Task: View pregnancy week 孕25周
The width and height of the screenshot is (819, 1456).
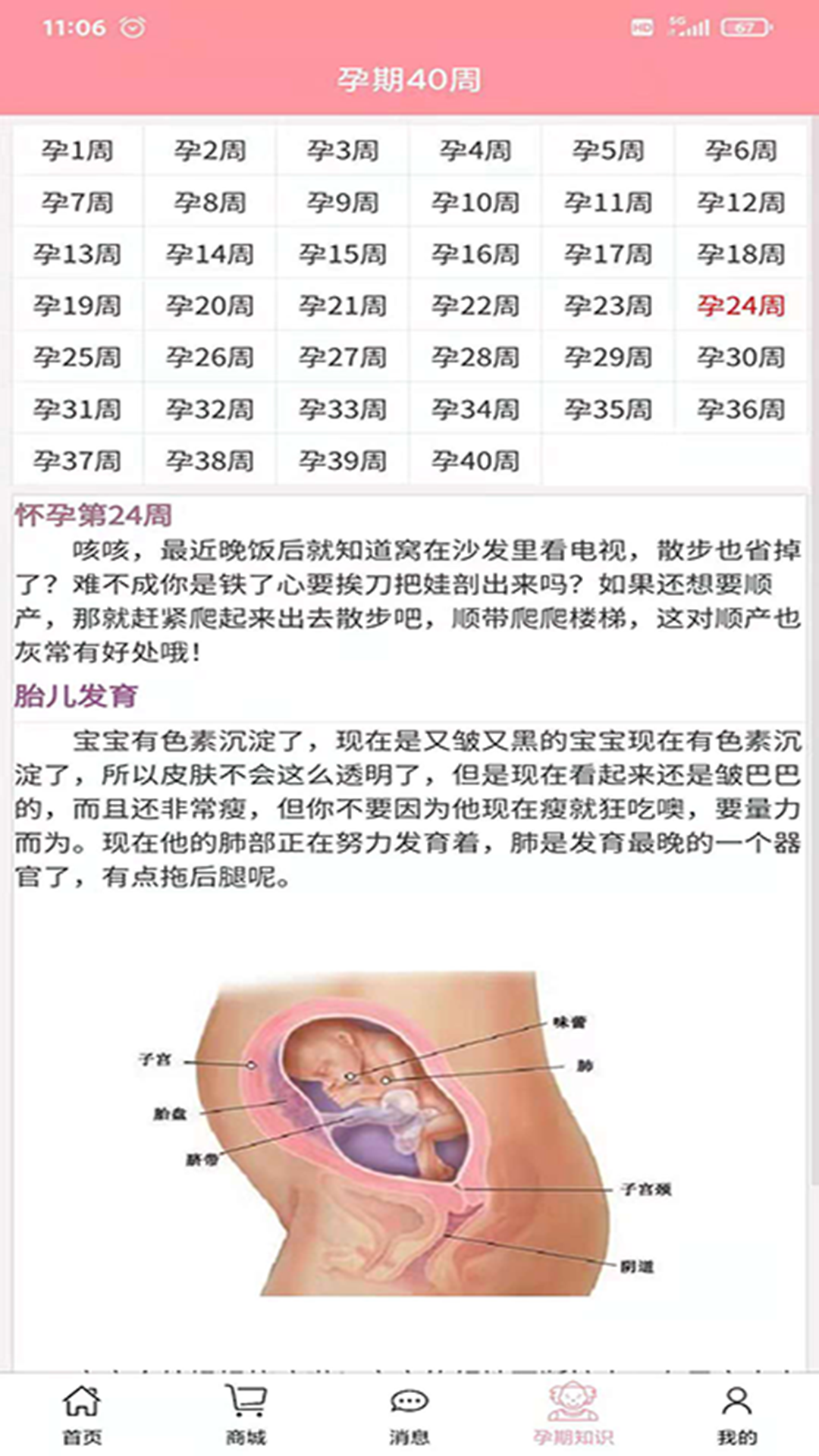Action: tap(77, 357)
